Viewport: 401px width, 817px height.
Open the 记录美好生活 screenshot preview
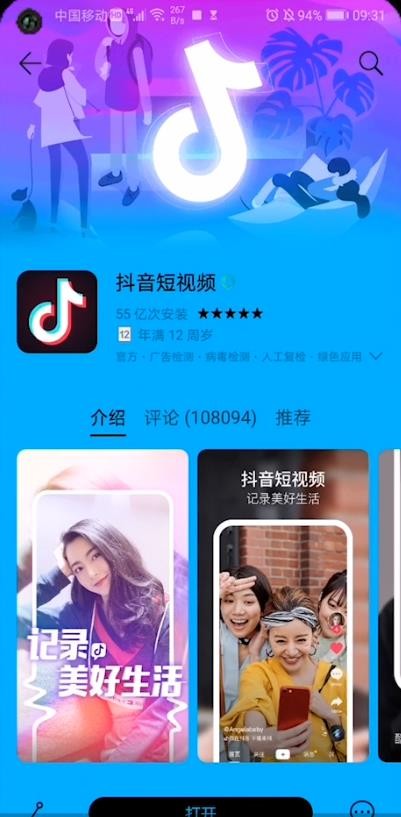point(103,605)
